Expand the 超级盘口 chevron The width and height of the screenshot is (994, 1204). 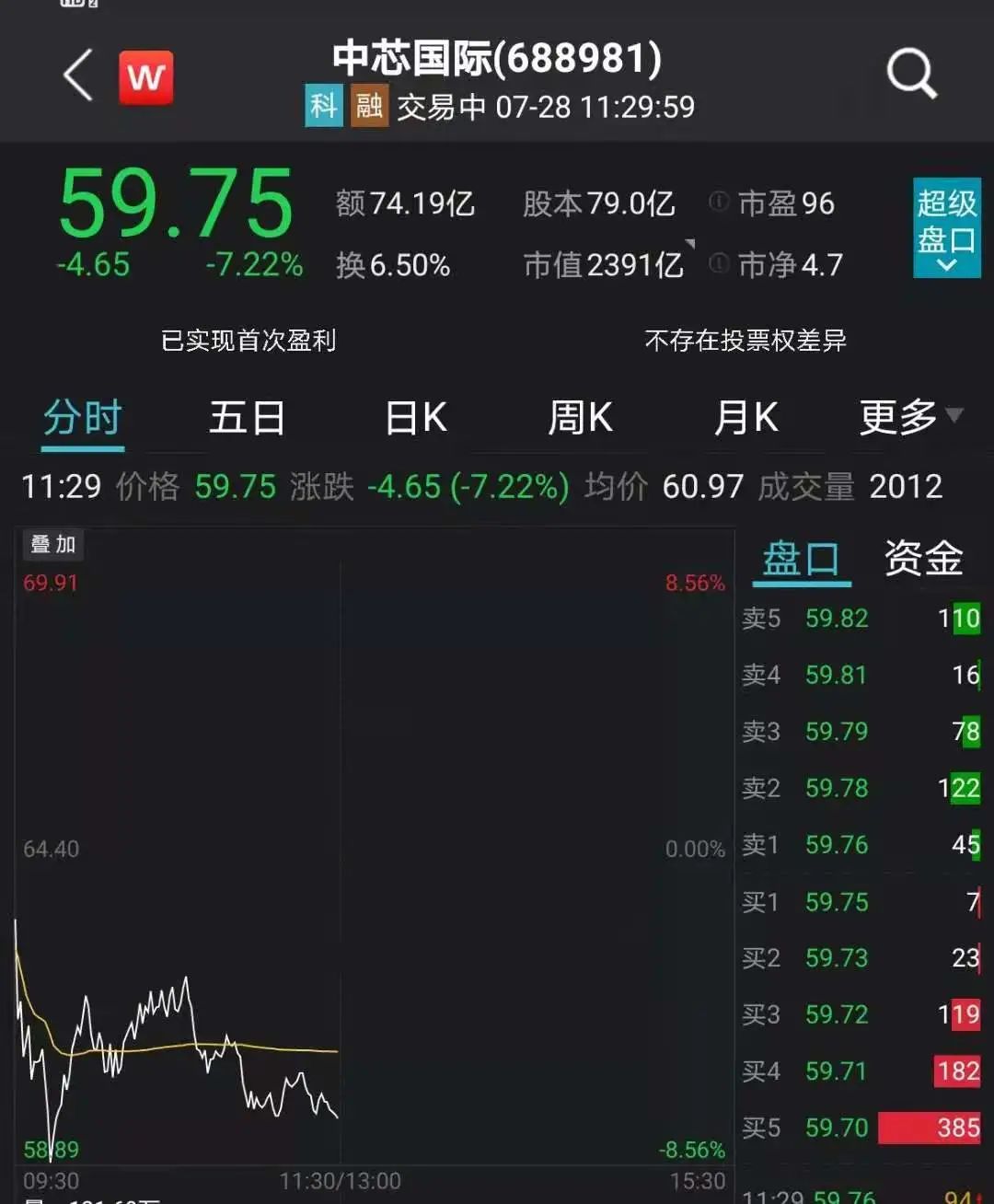pyautogui.click(x=946, y=267)
